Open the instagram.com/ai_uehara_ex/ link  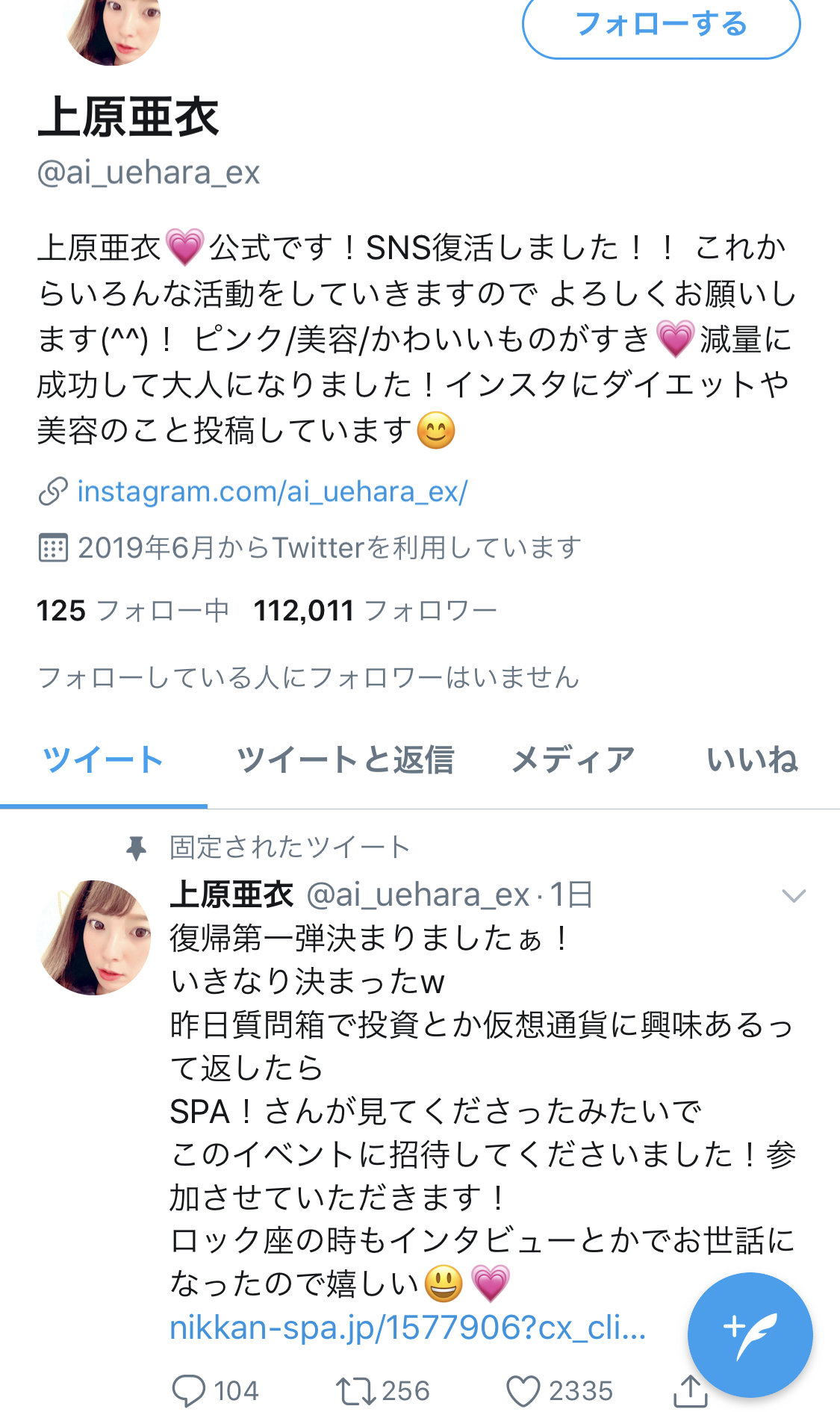273,491
